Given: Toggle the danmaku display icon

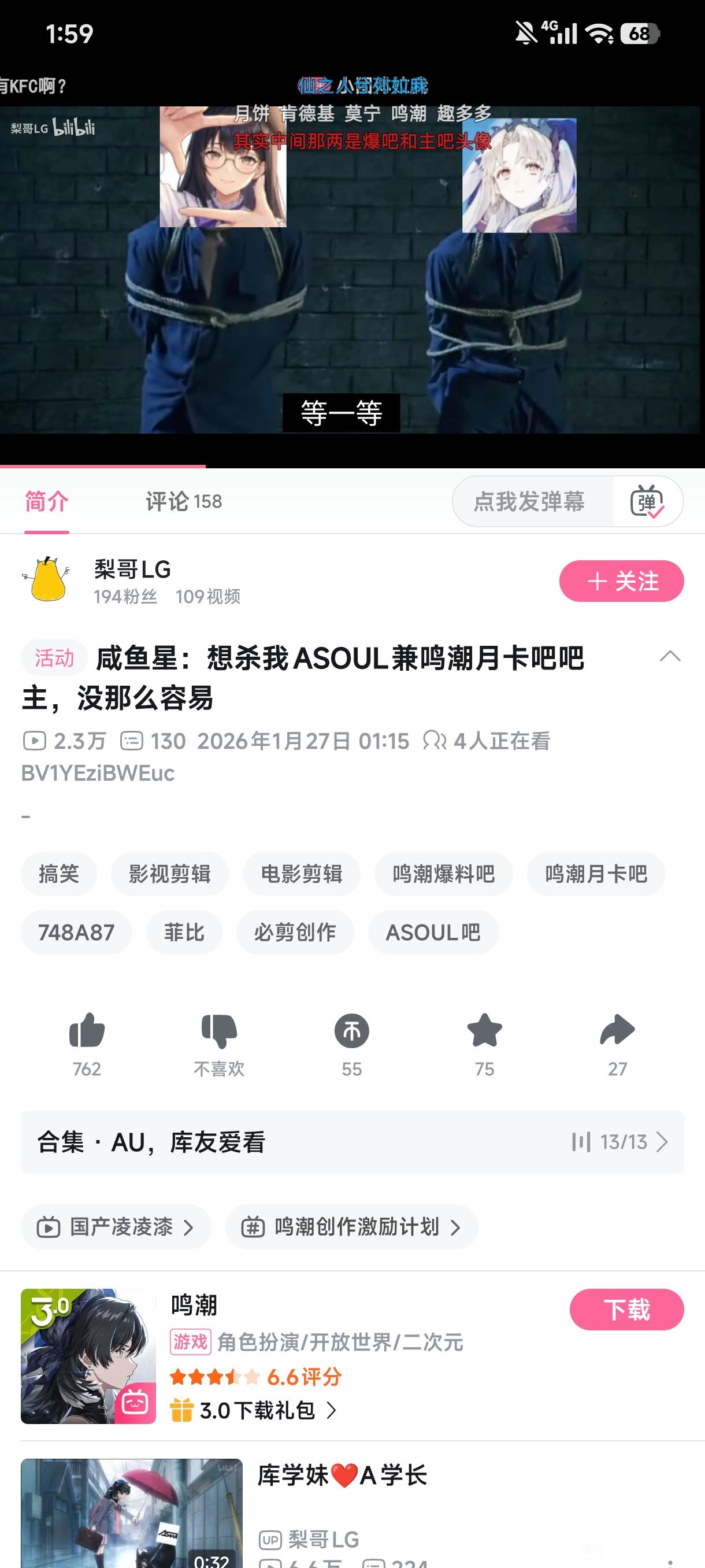Looking at the screenshot, I should tap(647, 502).
